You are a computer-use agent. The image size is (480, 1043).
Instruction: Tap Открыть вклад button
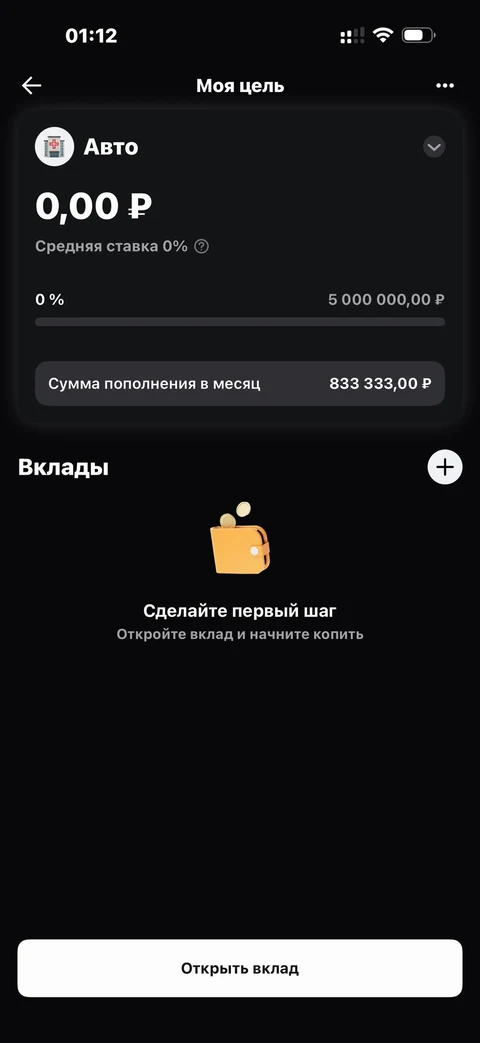point(240,968)
